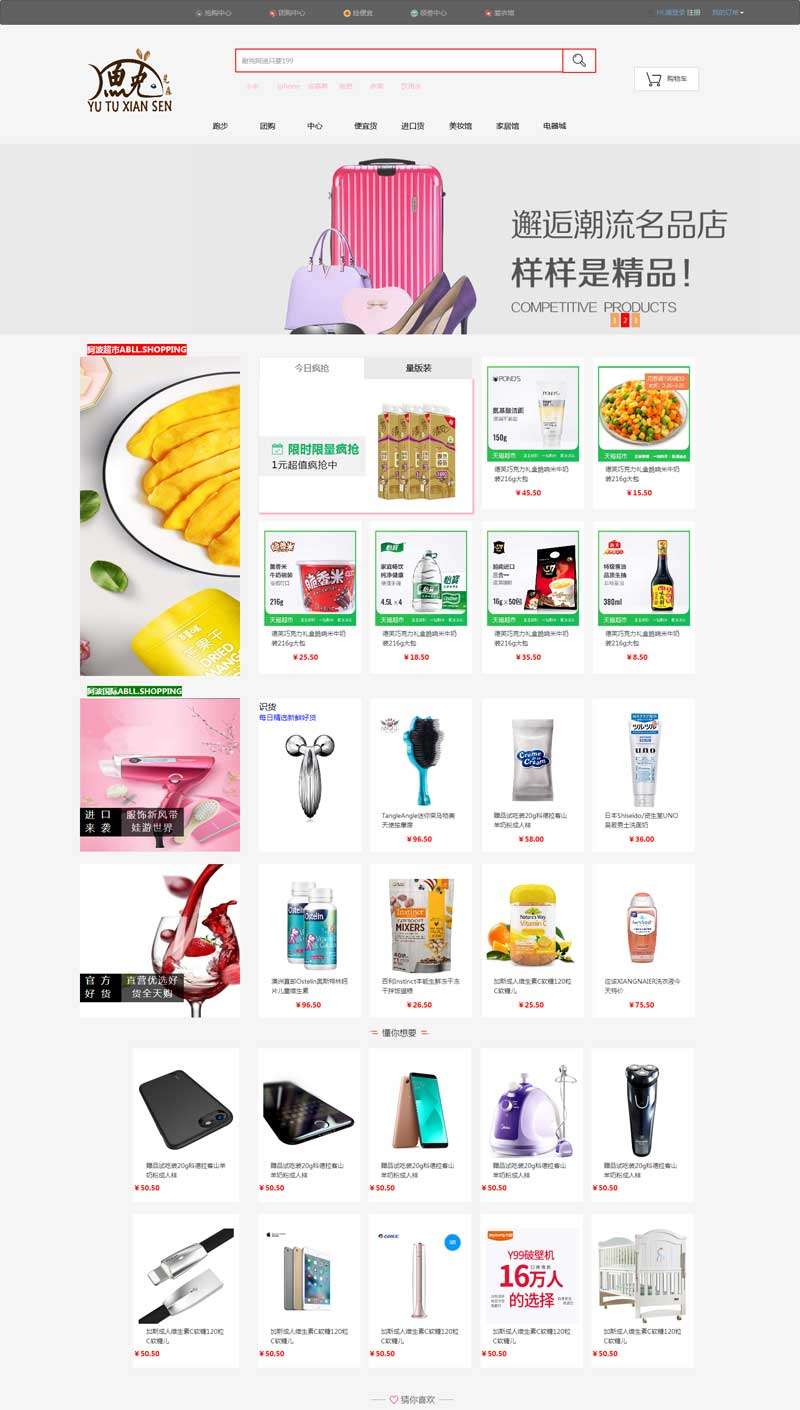Tap the search magnifier button
Screen dimensions: 800x1410
click(579, 61)
